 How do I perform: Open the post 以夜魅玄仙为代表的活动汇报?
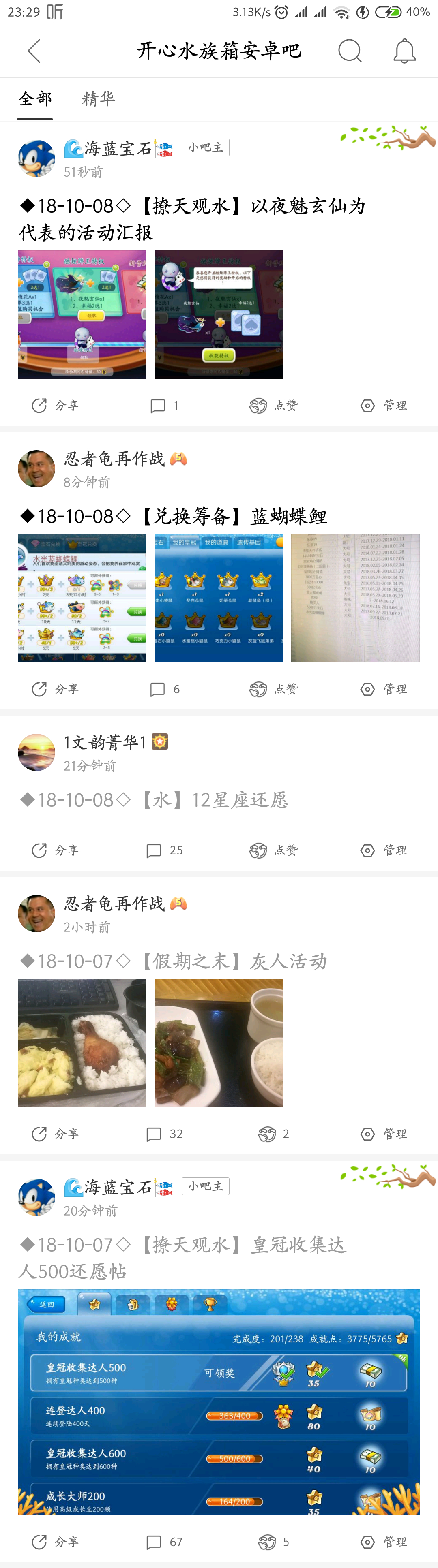point(192,219)
